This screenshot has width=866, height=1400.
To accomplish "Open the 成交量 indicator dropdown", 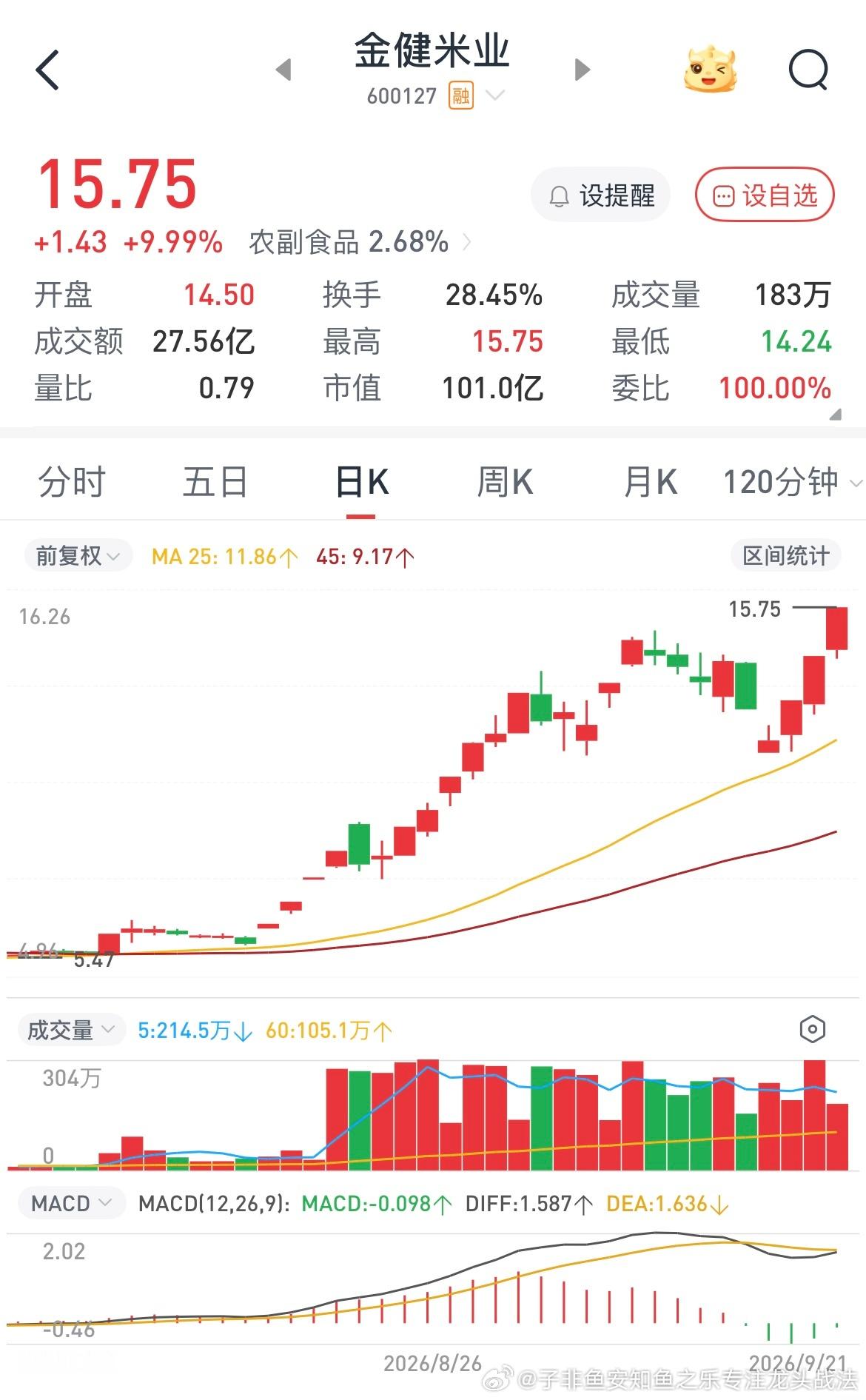I will (71, 1030).
